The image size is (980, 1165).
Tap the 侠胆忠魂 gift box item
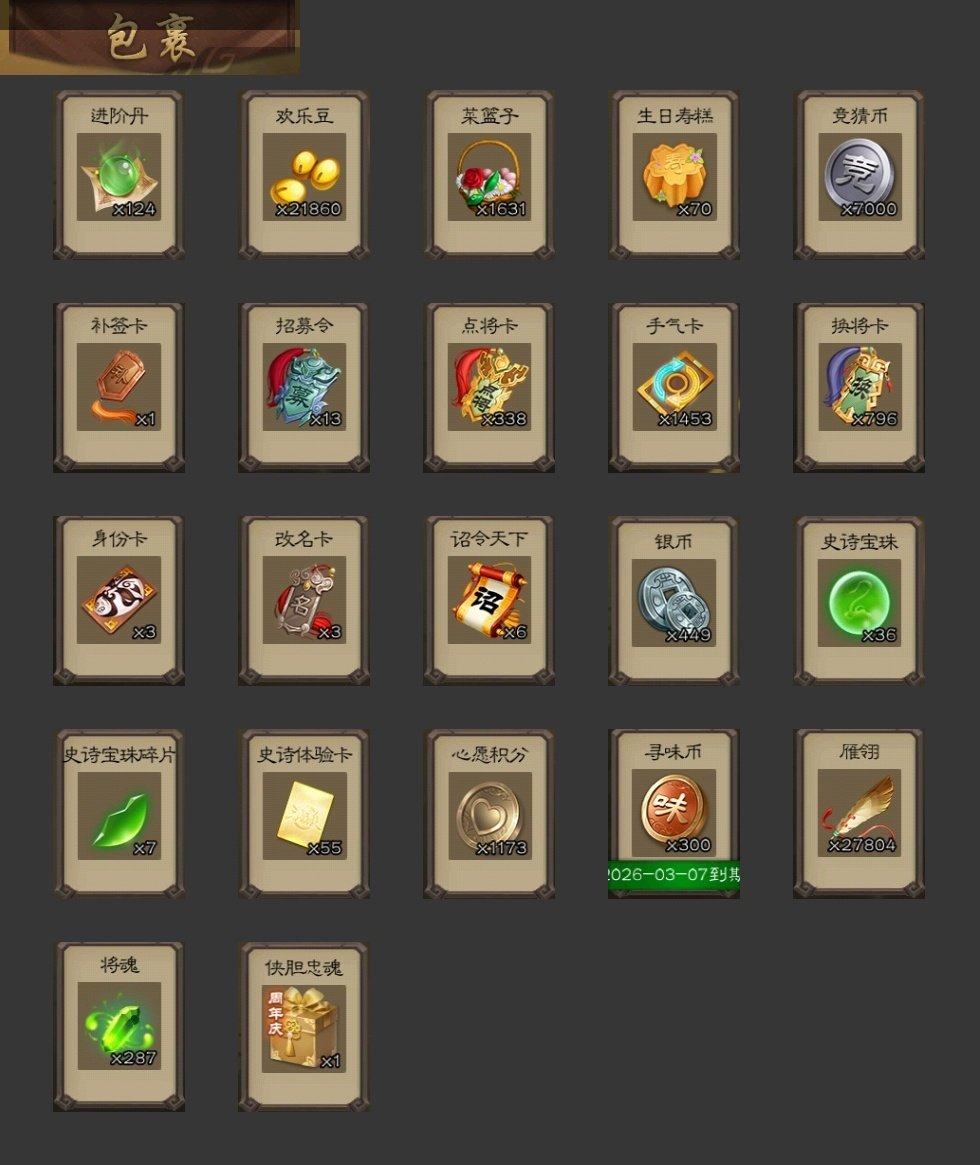pyautogui.click(x=304, y=1026)
